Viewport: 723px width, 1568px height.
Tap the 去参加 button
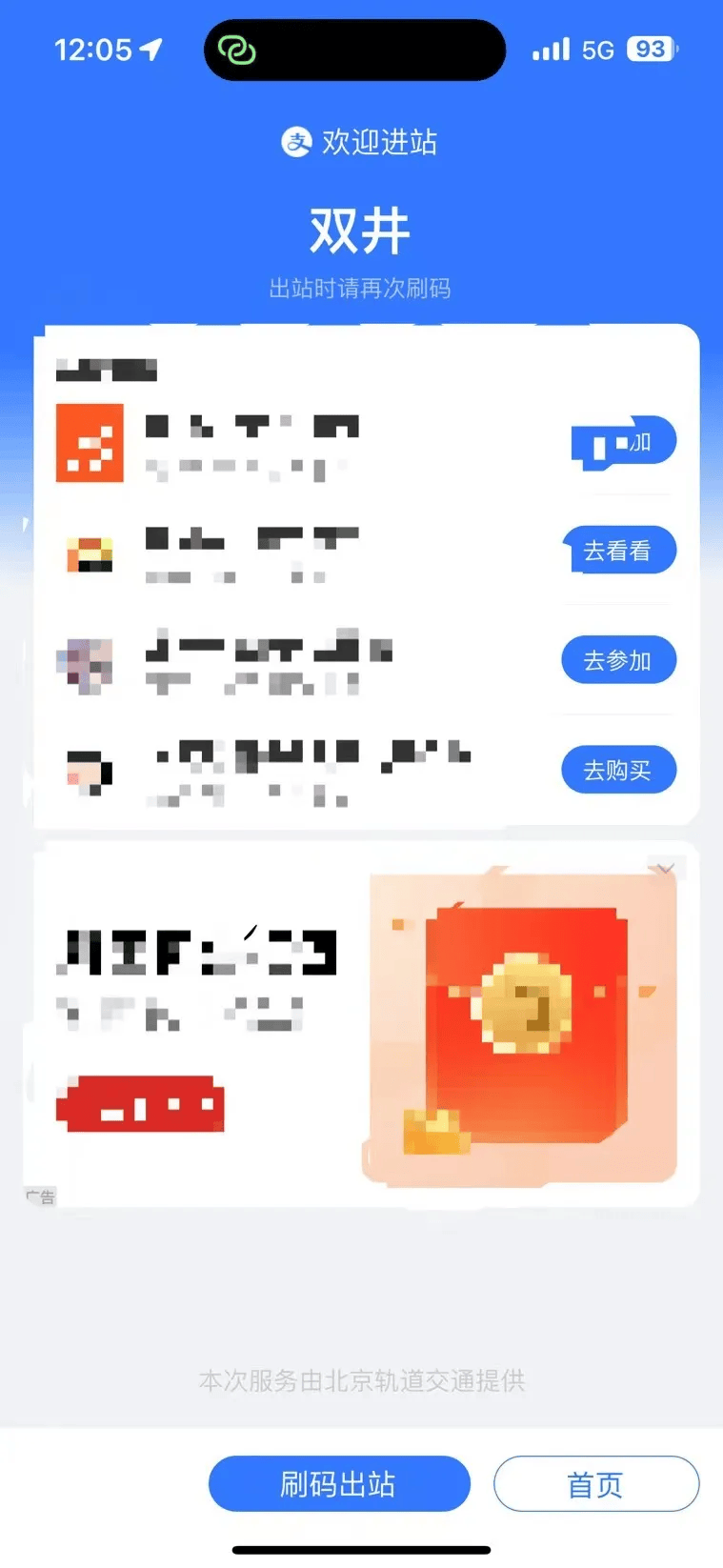point(618,660)
